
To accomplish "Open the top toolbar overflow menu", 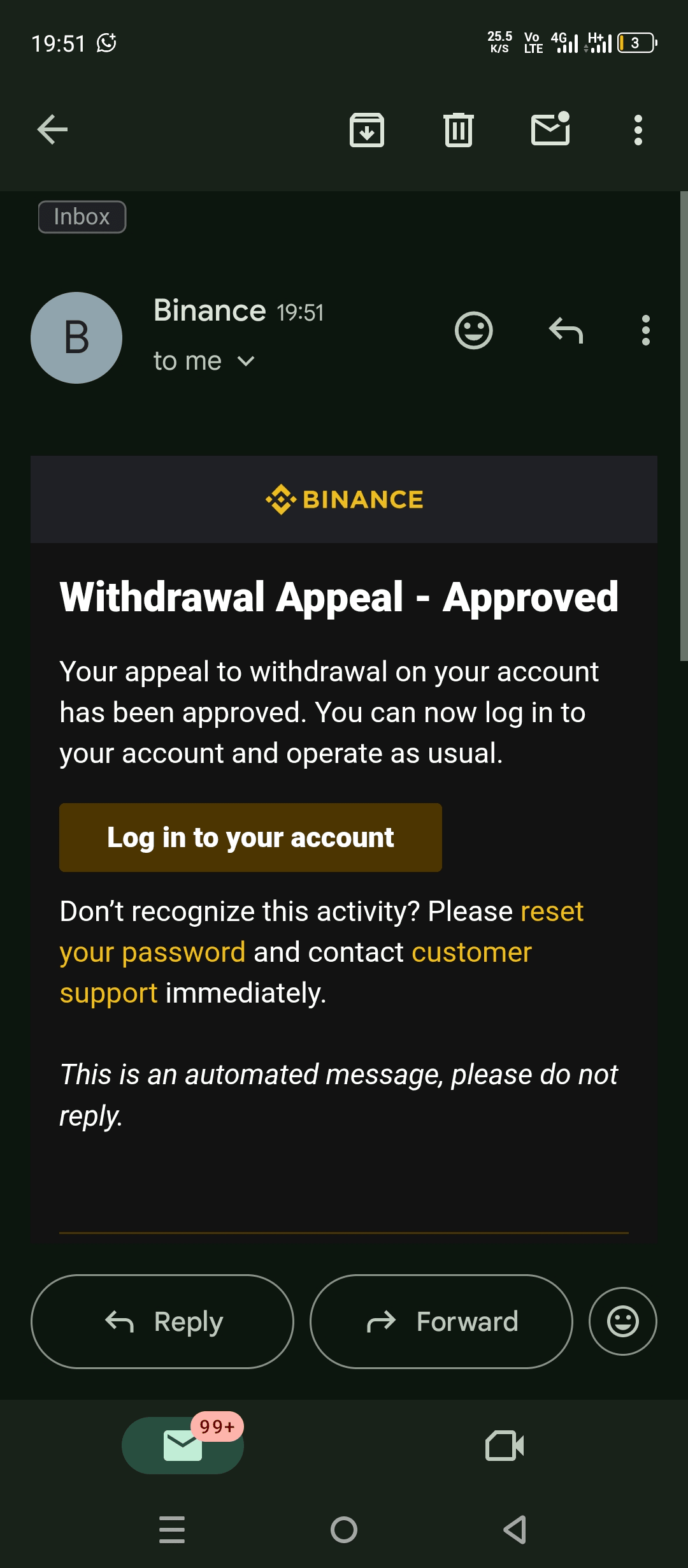I will coord(638,130).
